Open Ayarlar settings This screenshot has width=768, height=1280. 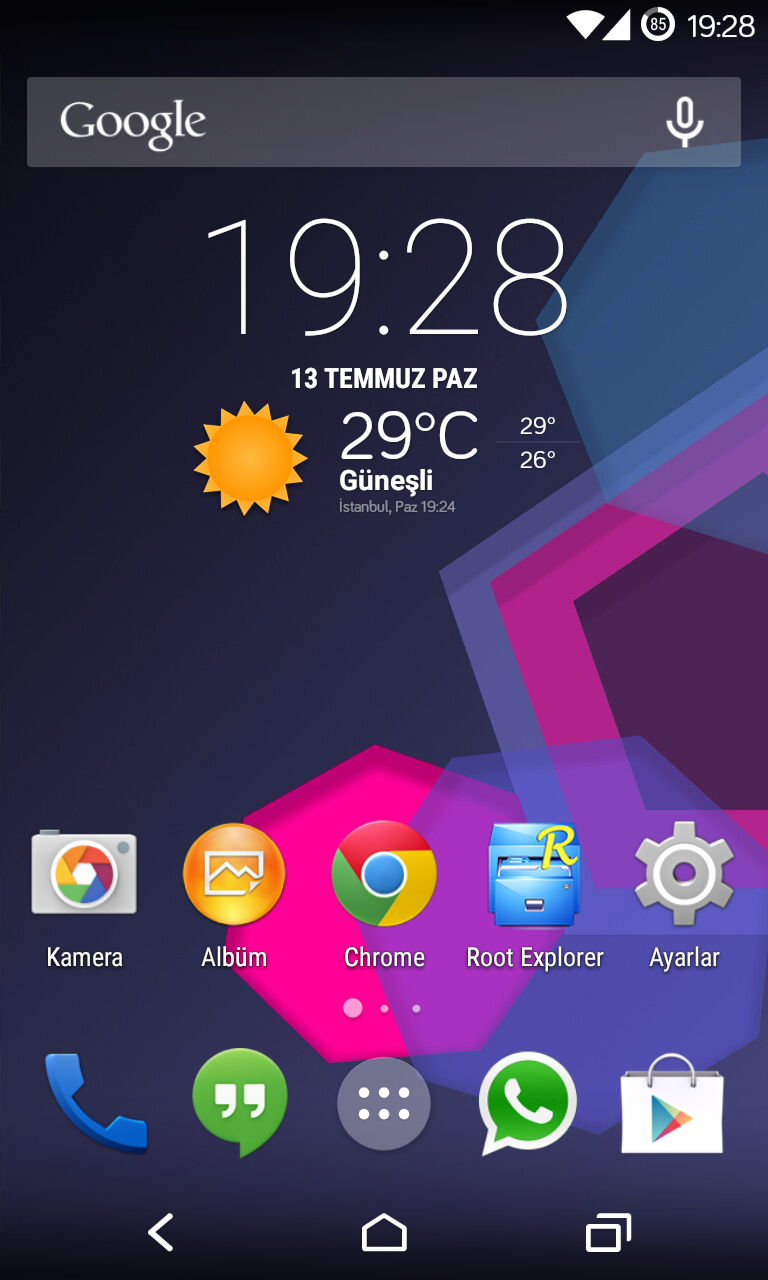tap(684, 875)
